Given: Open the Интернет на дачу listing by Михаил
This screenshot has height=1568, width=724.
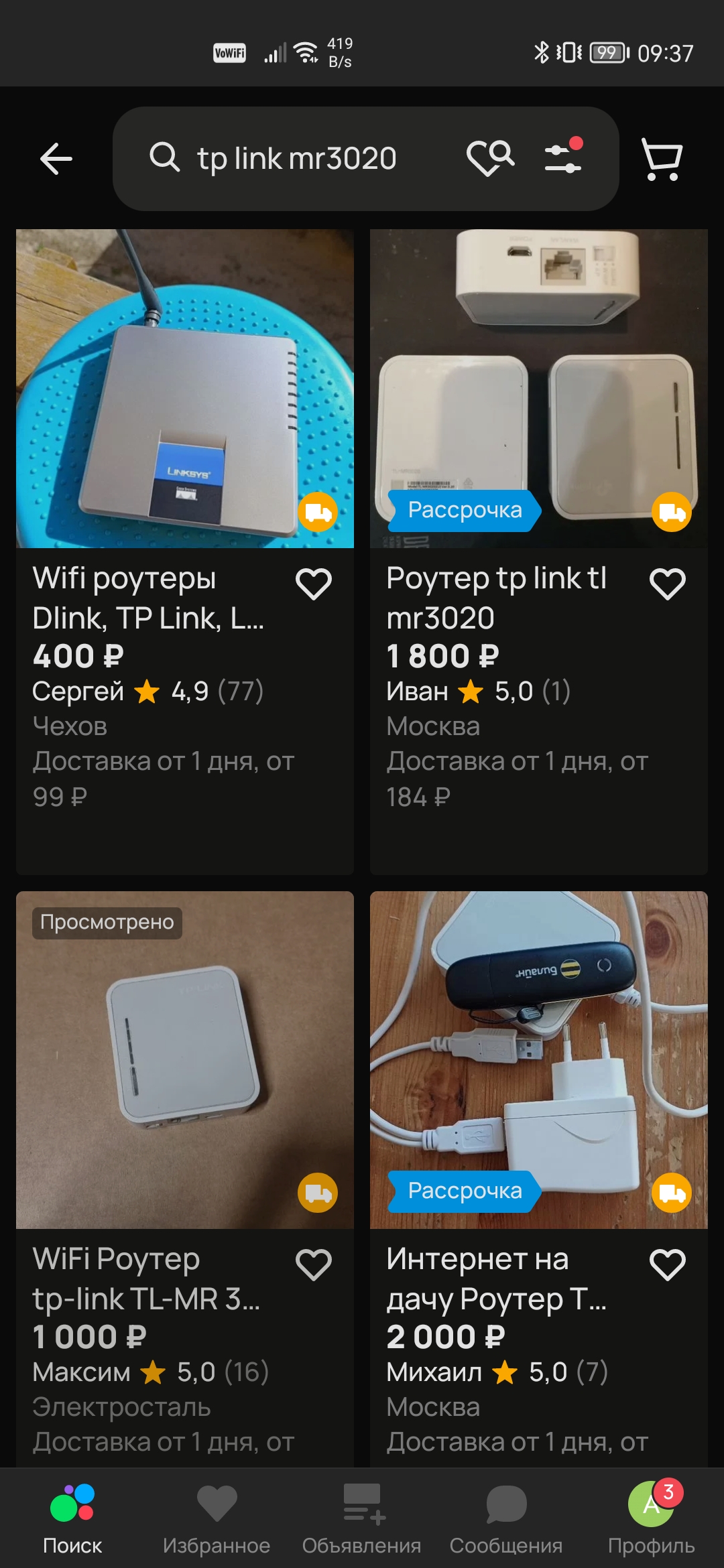Looking at the screenshot, I should (x=538, y=1060).
